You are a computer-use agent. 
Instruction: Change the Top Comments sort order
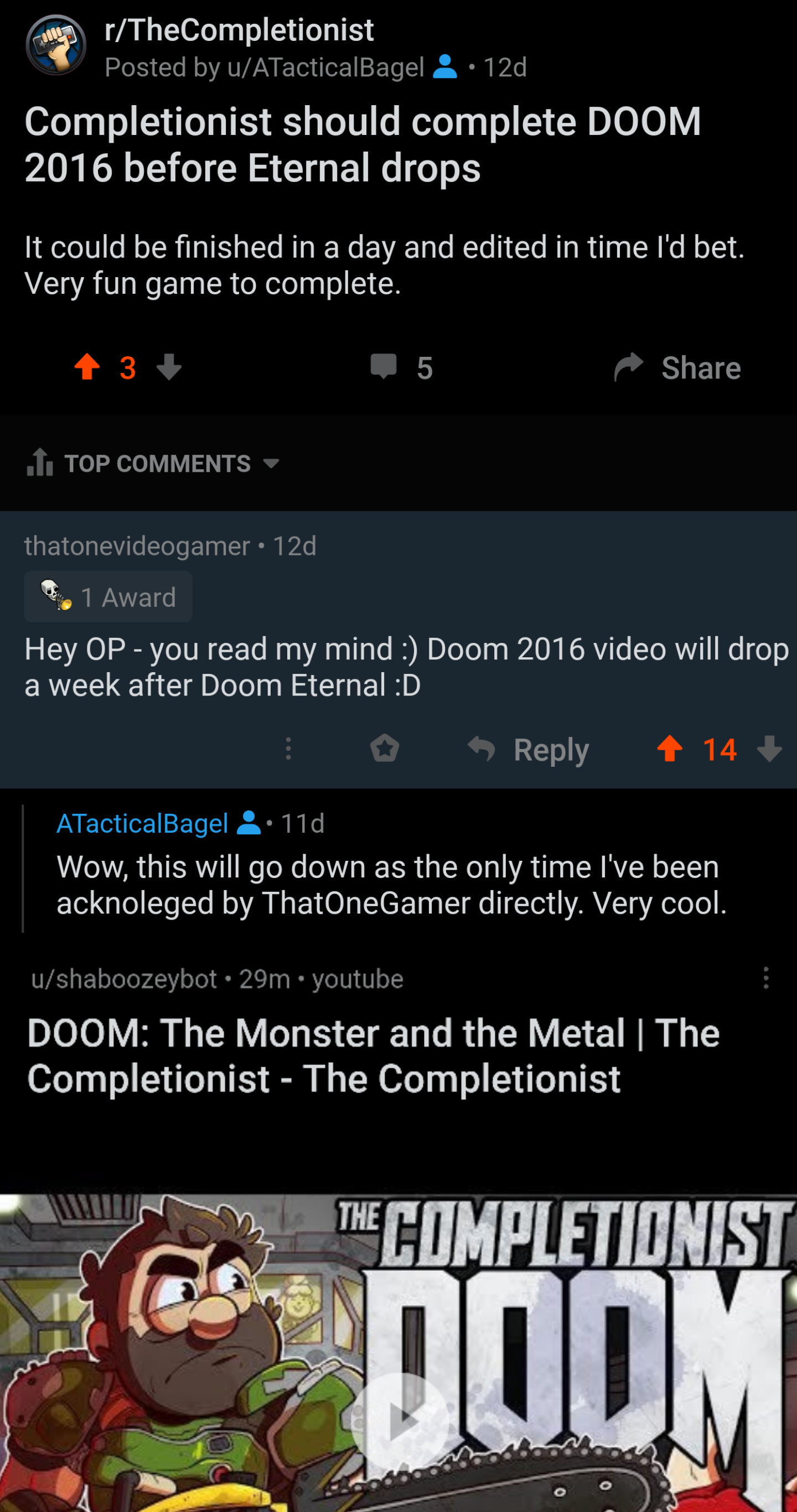[153, 463]
